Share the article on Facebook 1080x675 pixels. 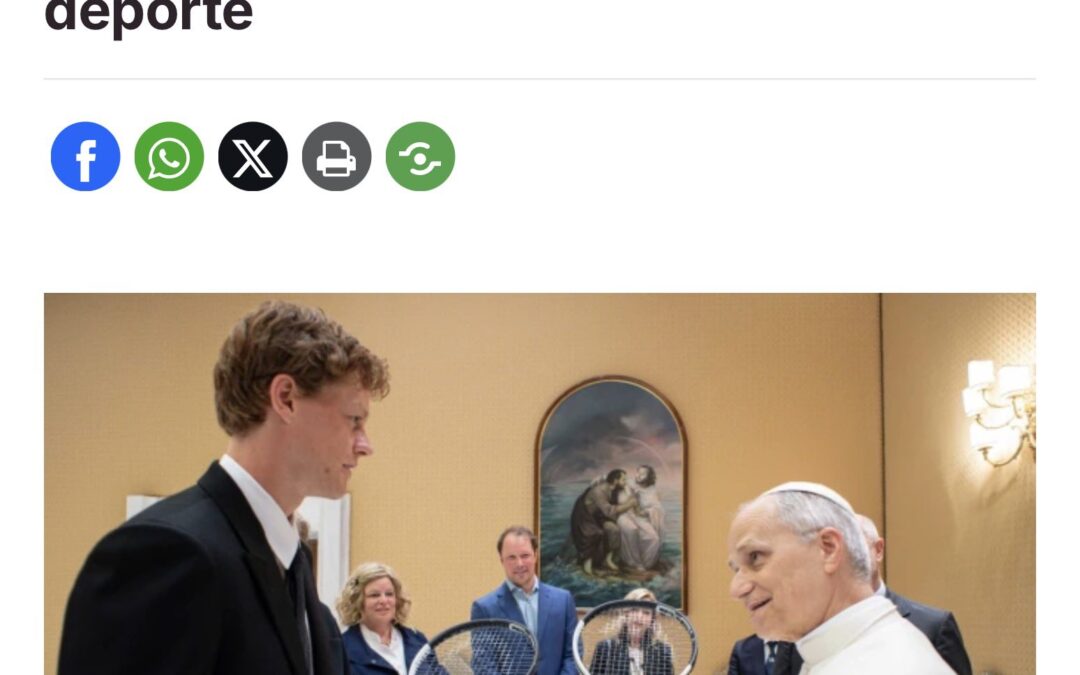(x=86, y=157)
